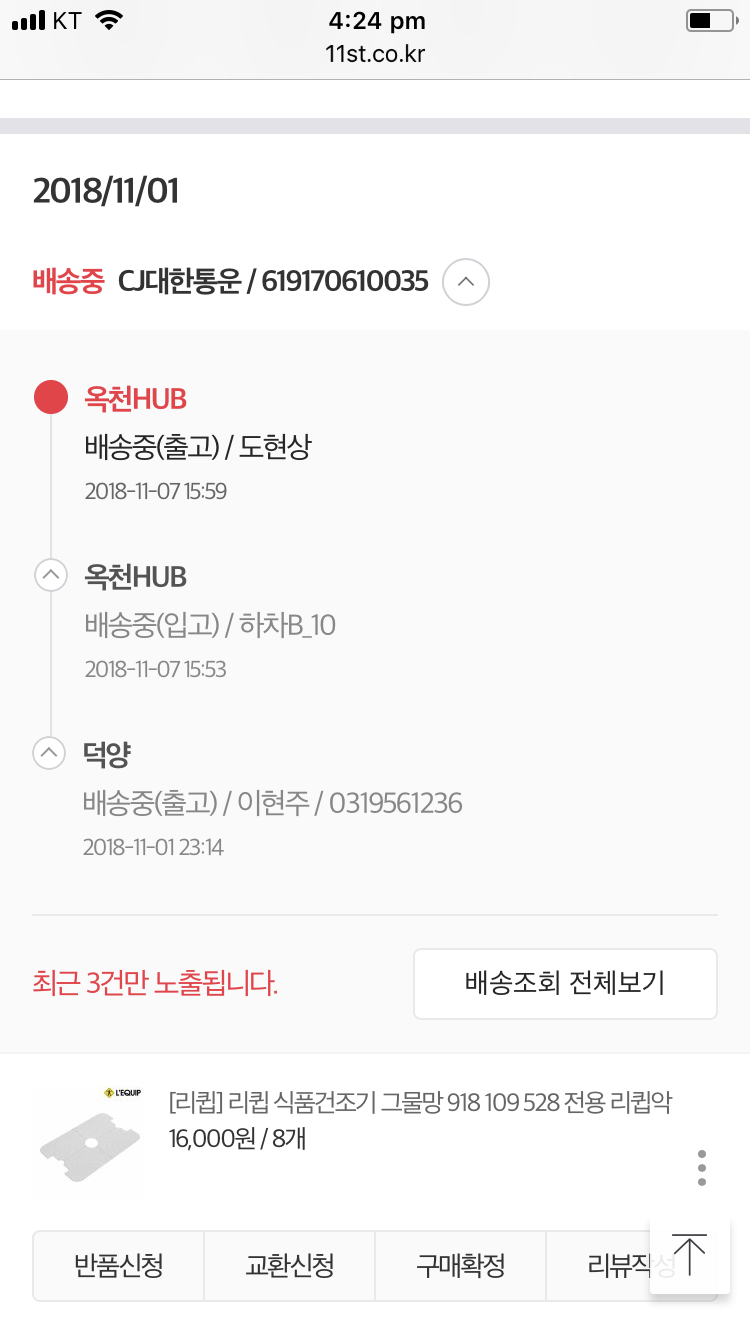Open more options for the 리큅 product

click(x=702, y=1167)
